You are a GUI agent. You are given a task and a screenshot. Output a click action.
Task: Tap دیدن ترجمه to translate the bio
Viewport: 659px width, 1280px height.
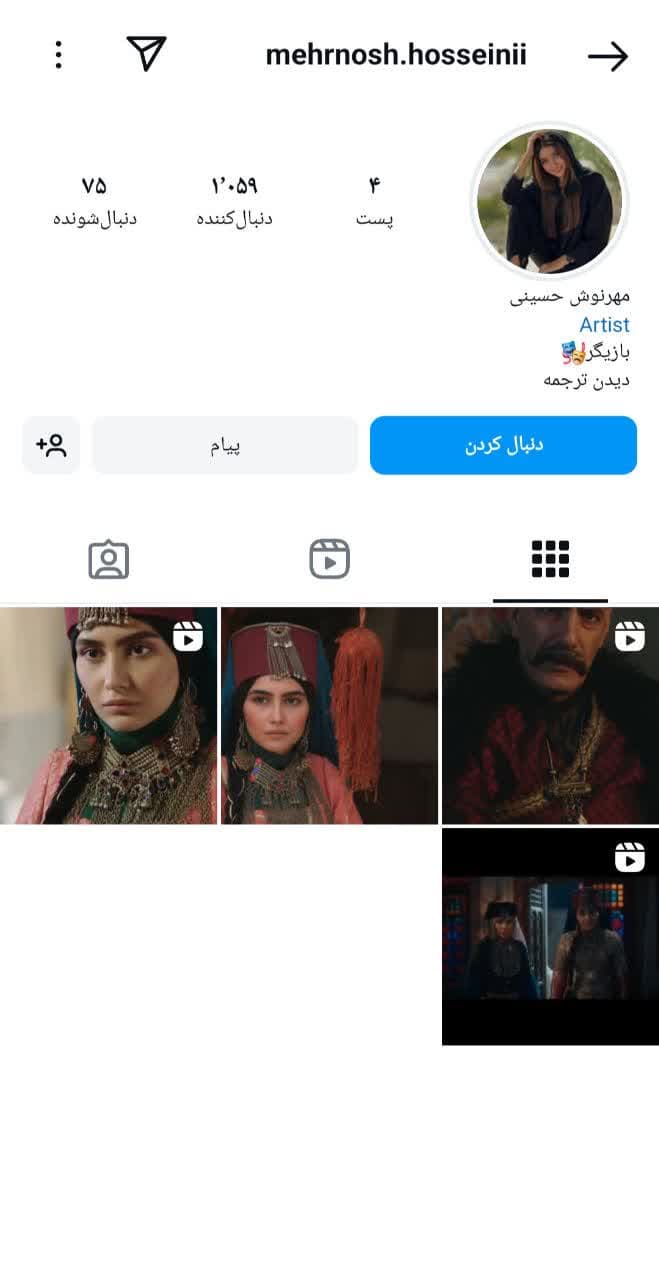586,381
